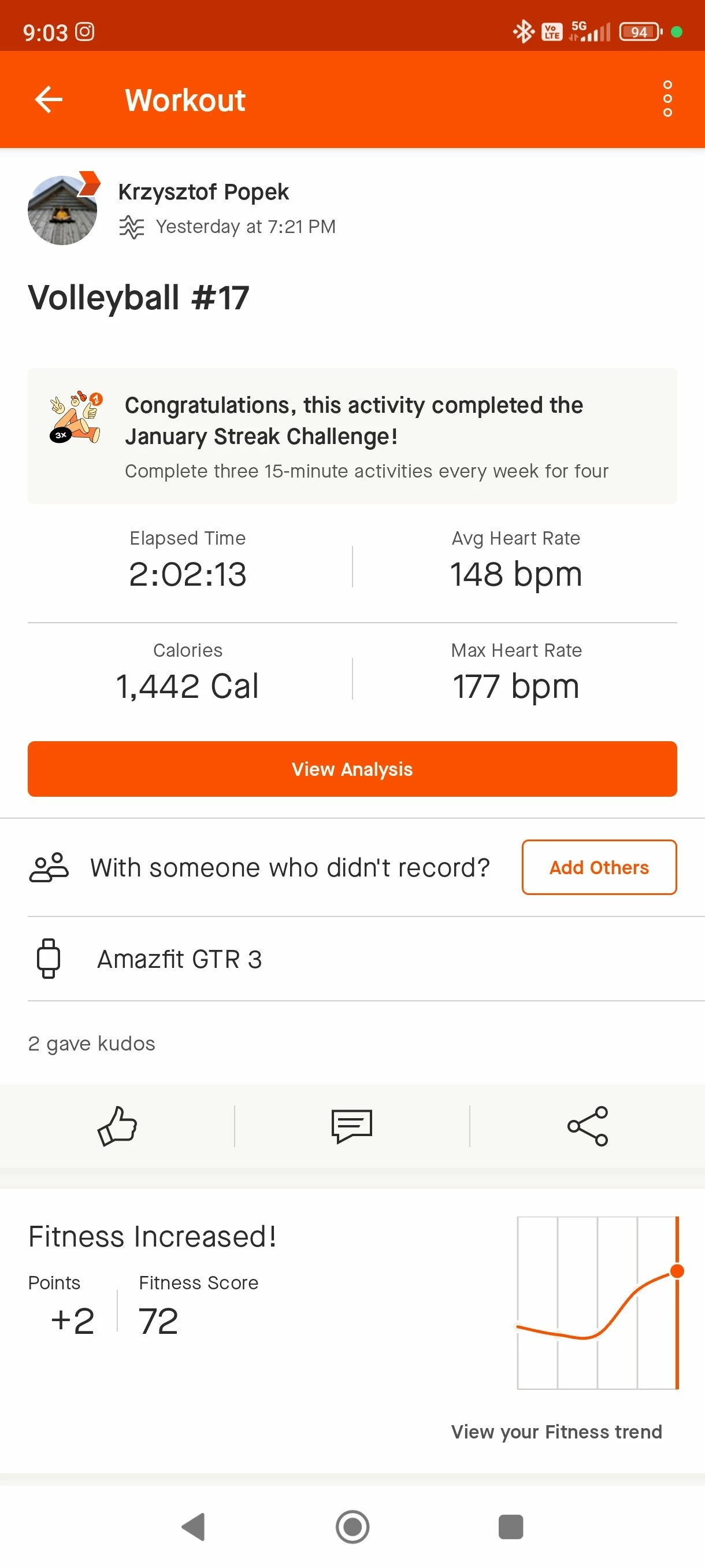
Task: Open recent apps from the navigation bar
Action: pos(511,1526)
